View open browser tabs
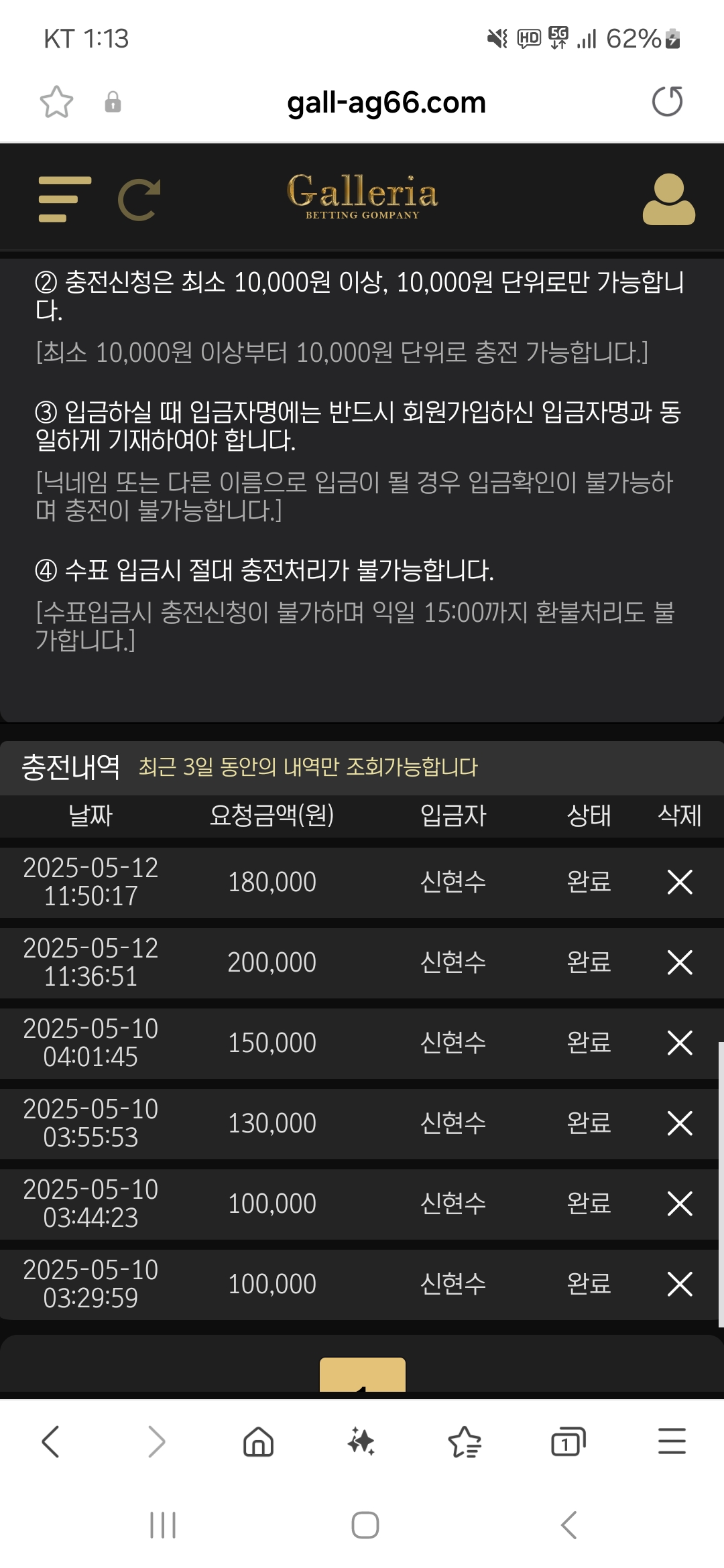The height and width of the screenshot is (1568, 724). tap(568, 1441)
